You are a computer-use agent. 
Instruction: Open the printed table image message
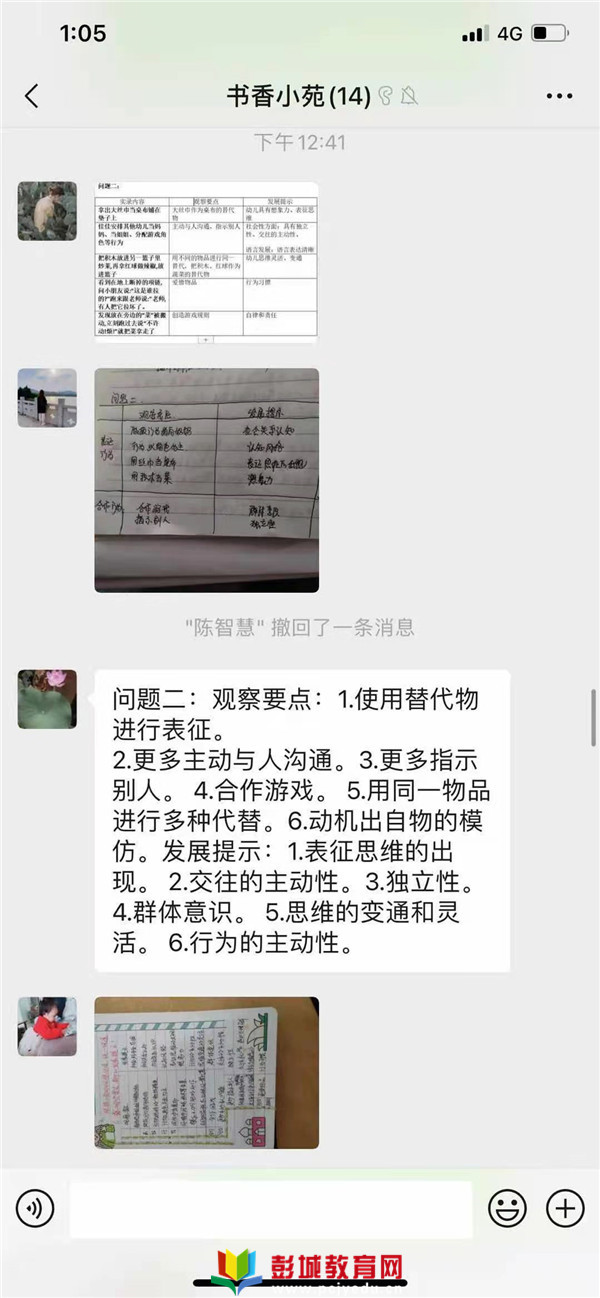tap(206, 262)
